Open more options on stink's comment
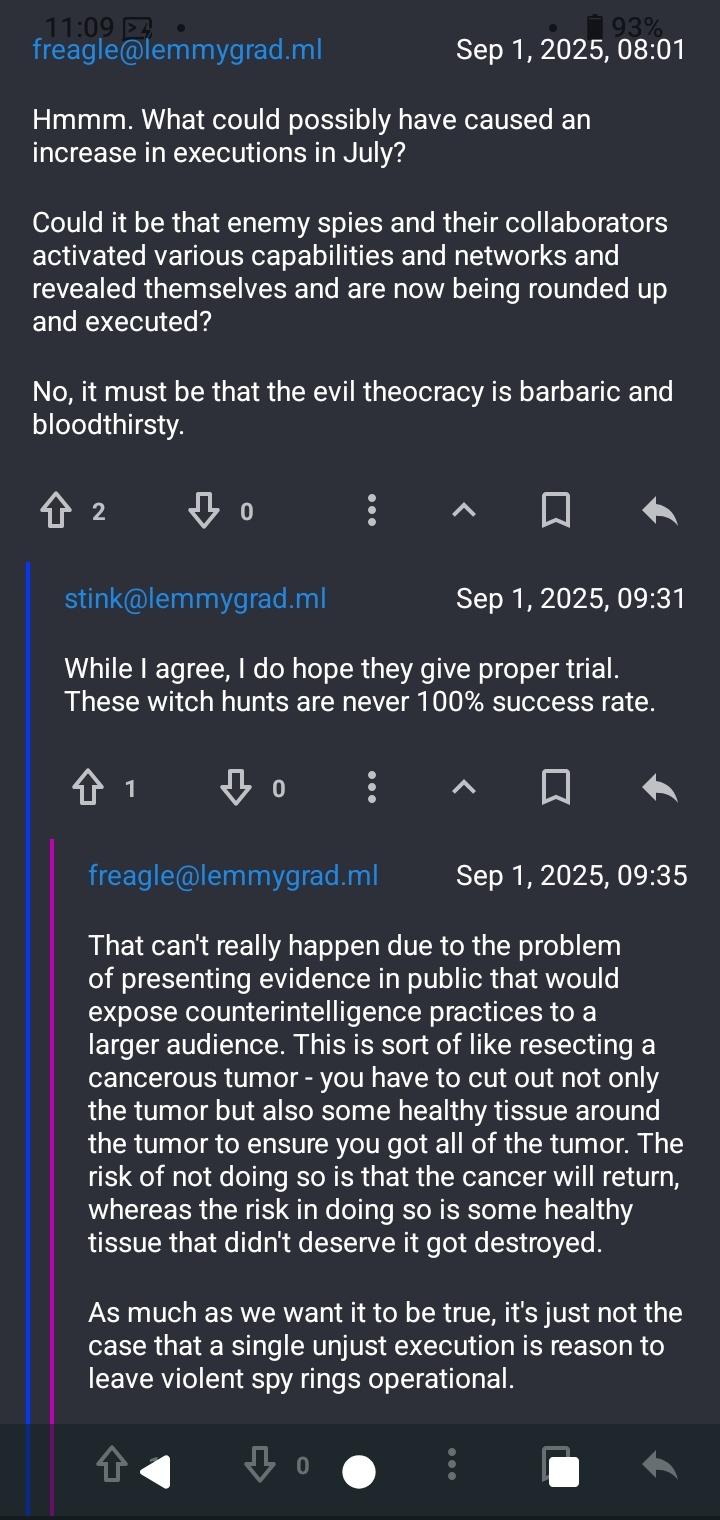 [x=372, y=788]
